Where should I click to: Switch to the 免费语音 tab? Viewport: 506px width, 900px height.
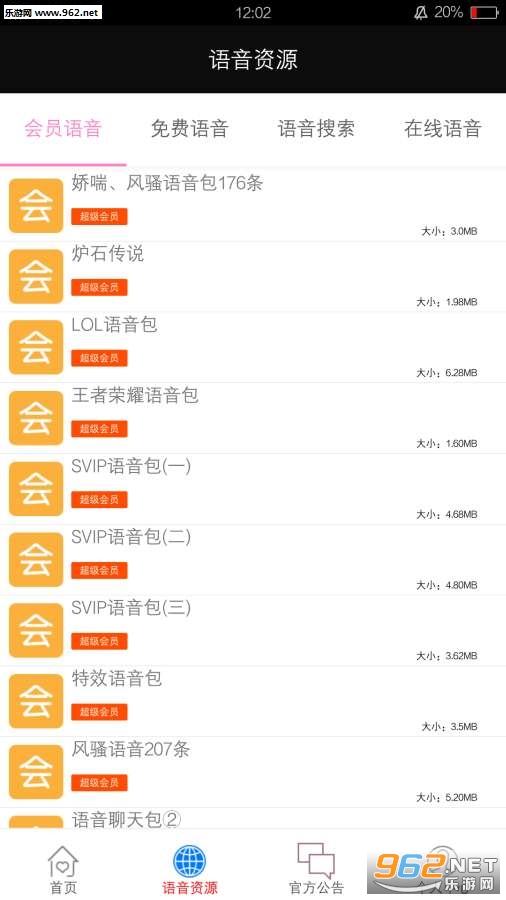tap(189, 129)
